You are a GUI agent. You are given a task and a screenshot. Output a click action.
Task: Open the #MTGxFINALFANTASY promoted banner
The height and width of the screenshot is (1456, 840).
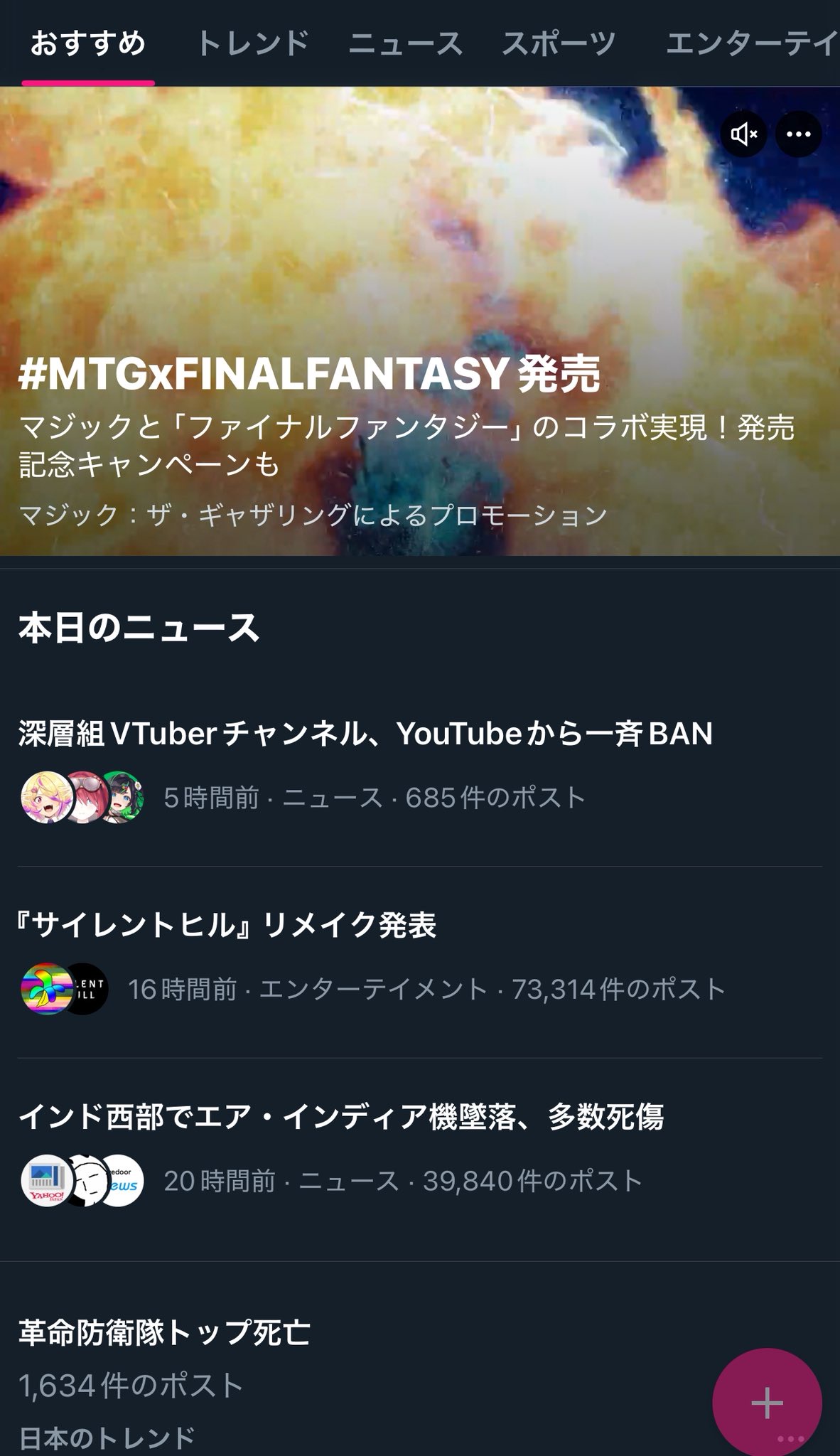(x=309, y=375)
